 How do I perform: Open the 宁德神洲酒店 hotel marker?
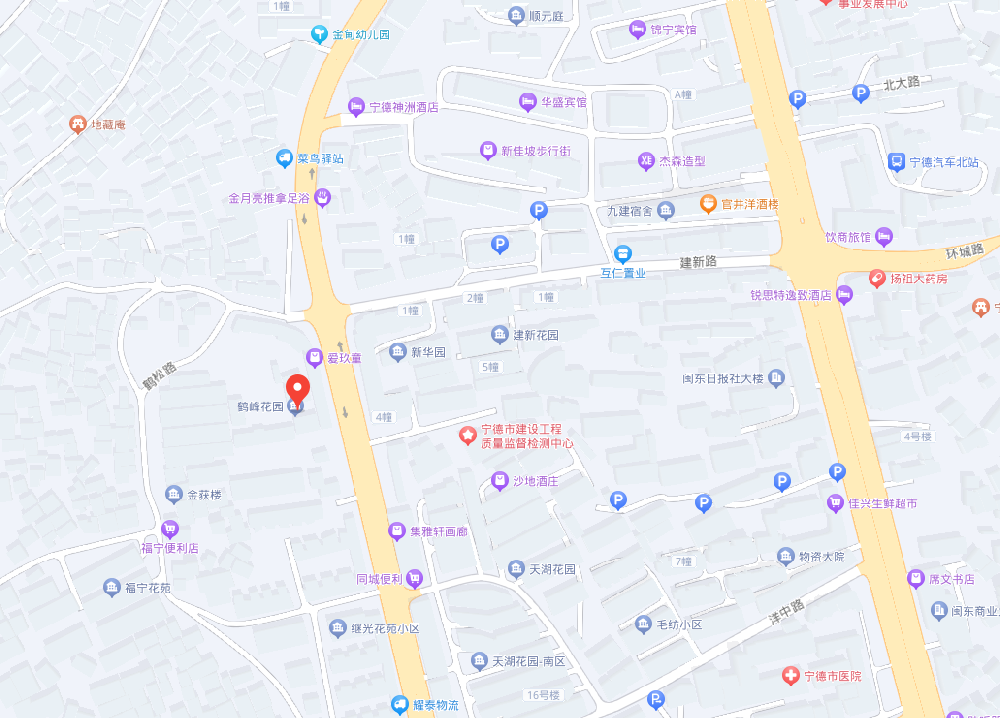355,107
